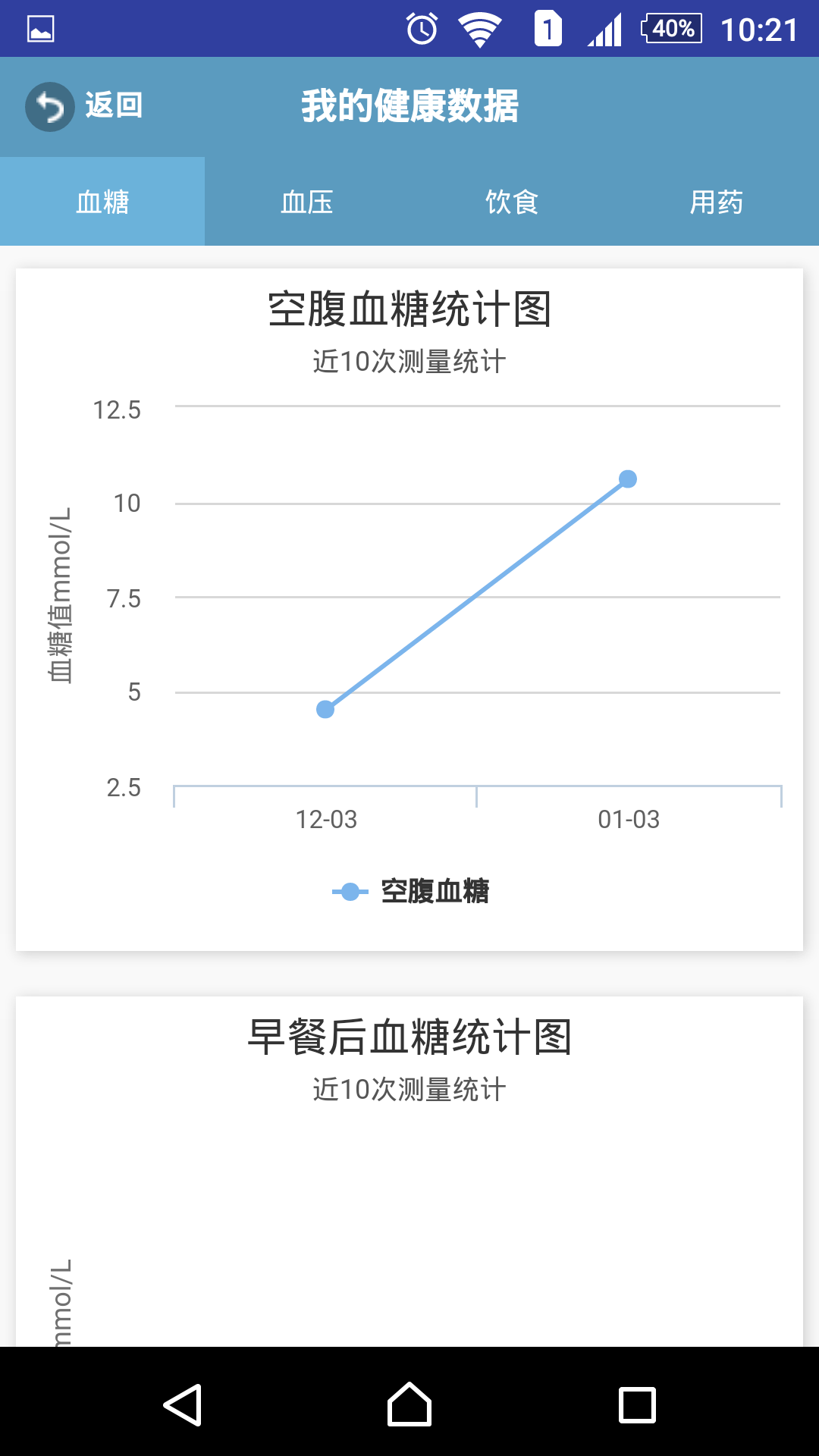
Task: Tap 返回 to go back
Action: coord(112,106)
